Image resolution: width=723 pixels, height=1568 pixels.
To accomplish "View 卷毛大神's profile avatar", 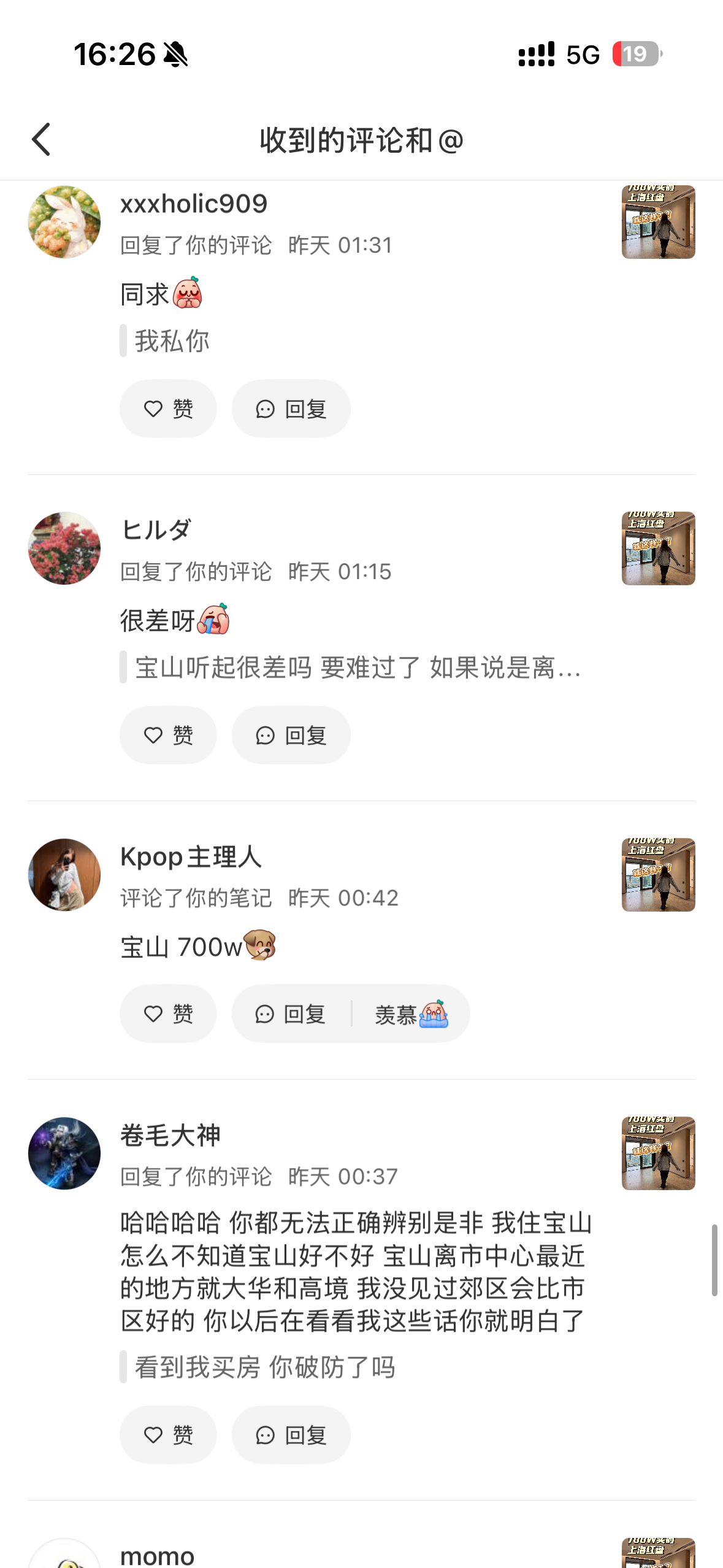I will click(x=64, y=1153).
